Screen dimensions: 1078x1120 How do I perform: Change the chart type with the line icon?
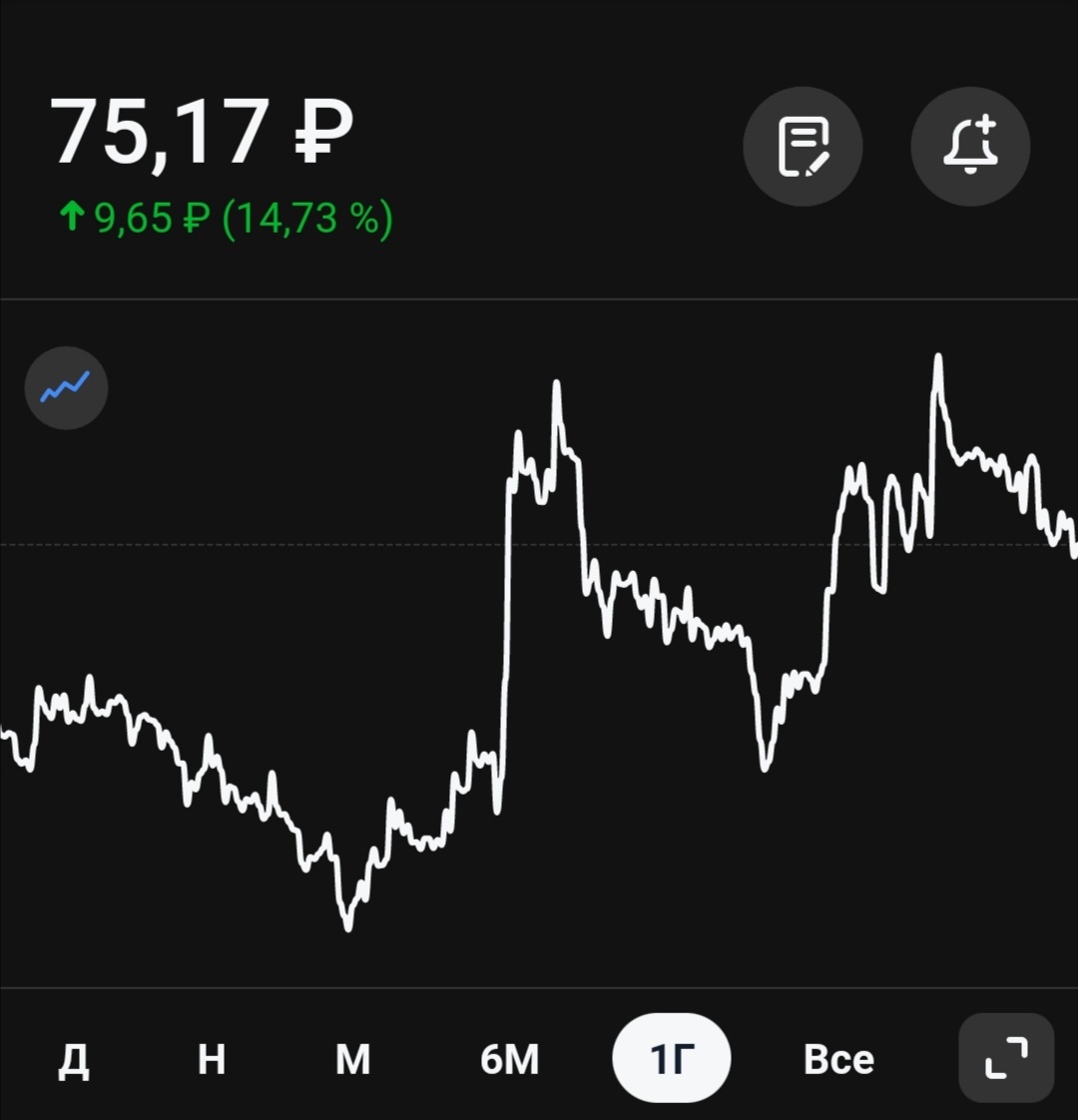[66, 387]
